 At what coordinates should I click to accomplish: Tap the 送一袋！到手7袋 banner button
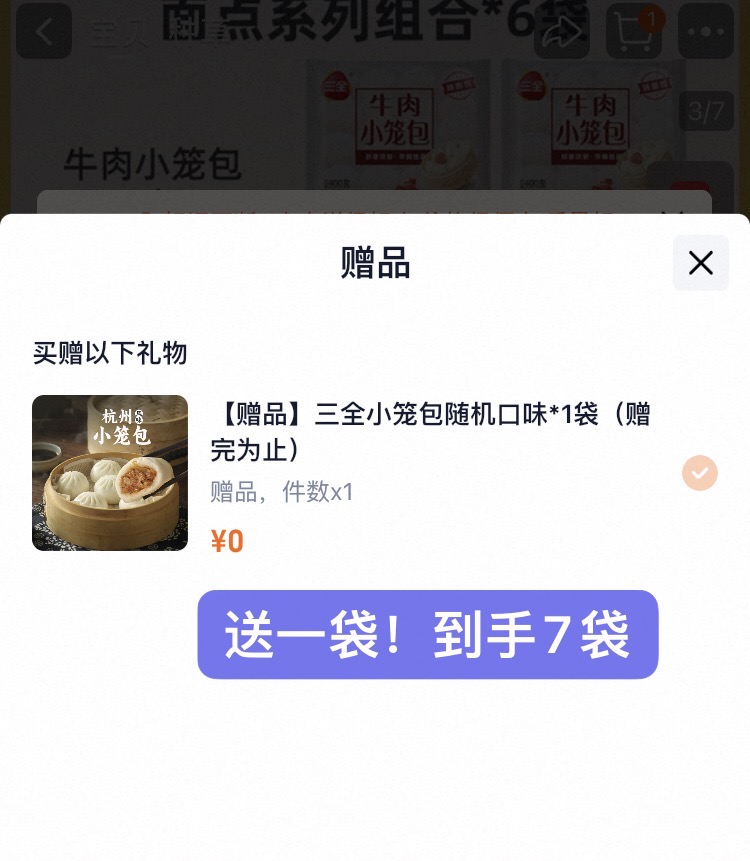point(427,634)
